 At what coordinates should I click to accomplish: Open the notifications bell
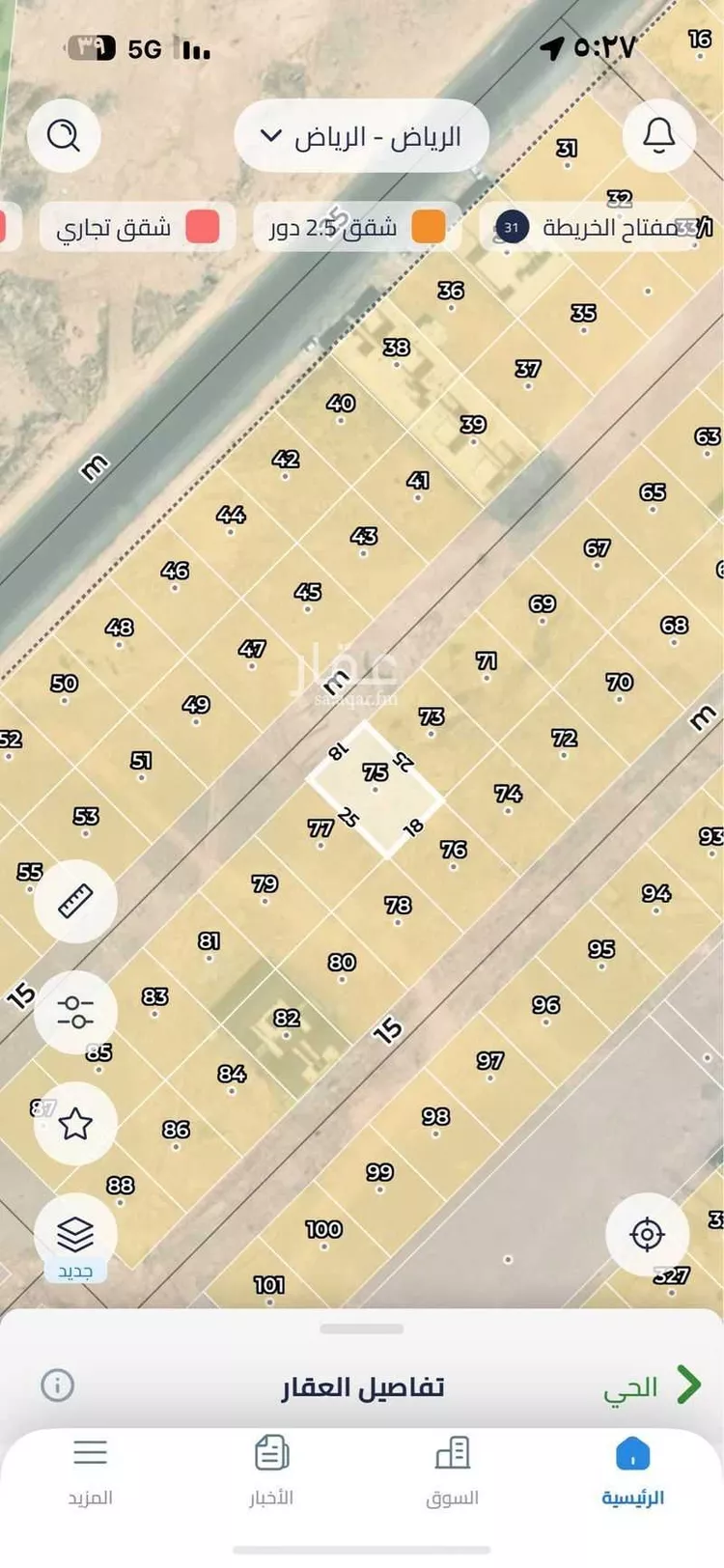(x=659, y=135)
